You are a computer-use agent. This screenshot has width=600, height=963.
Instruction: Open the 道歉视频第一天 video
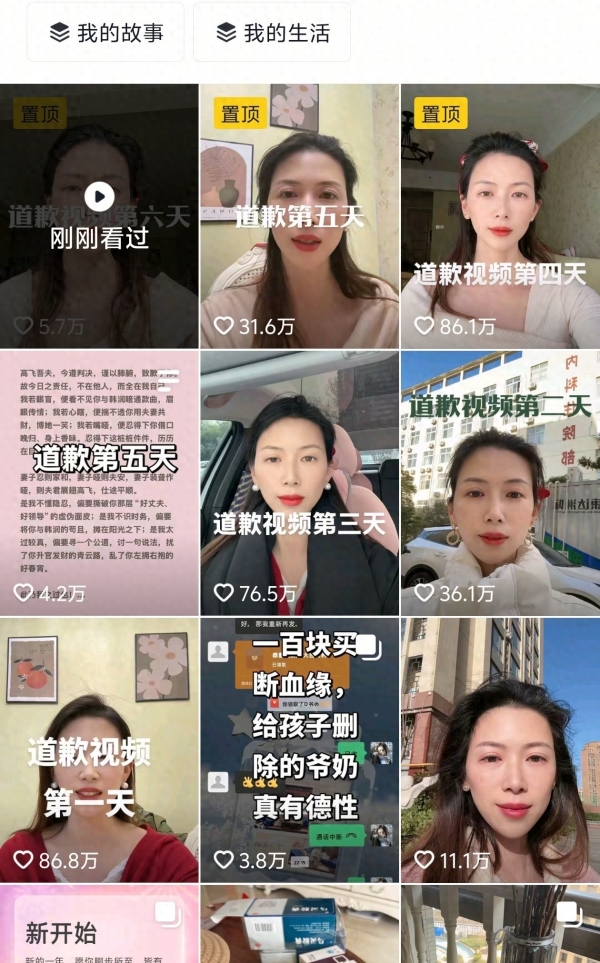point(99,750)
